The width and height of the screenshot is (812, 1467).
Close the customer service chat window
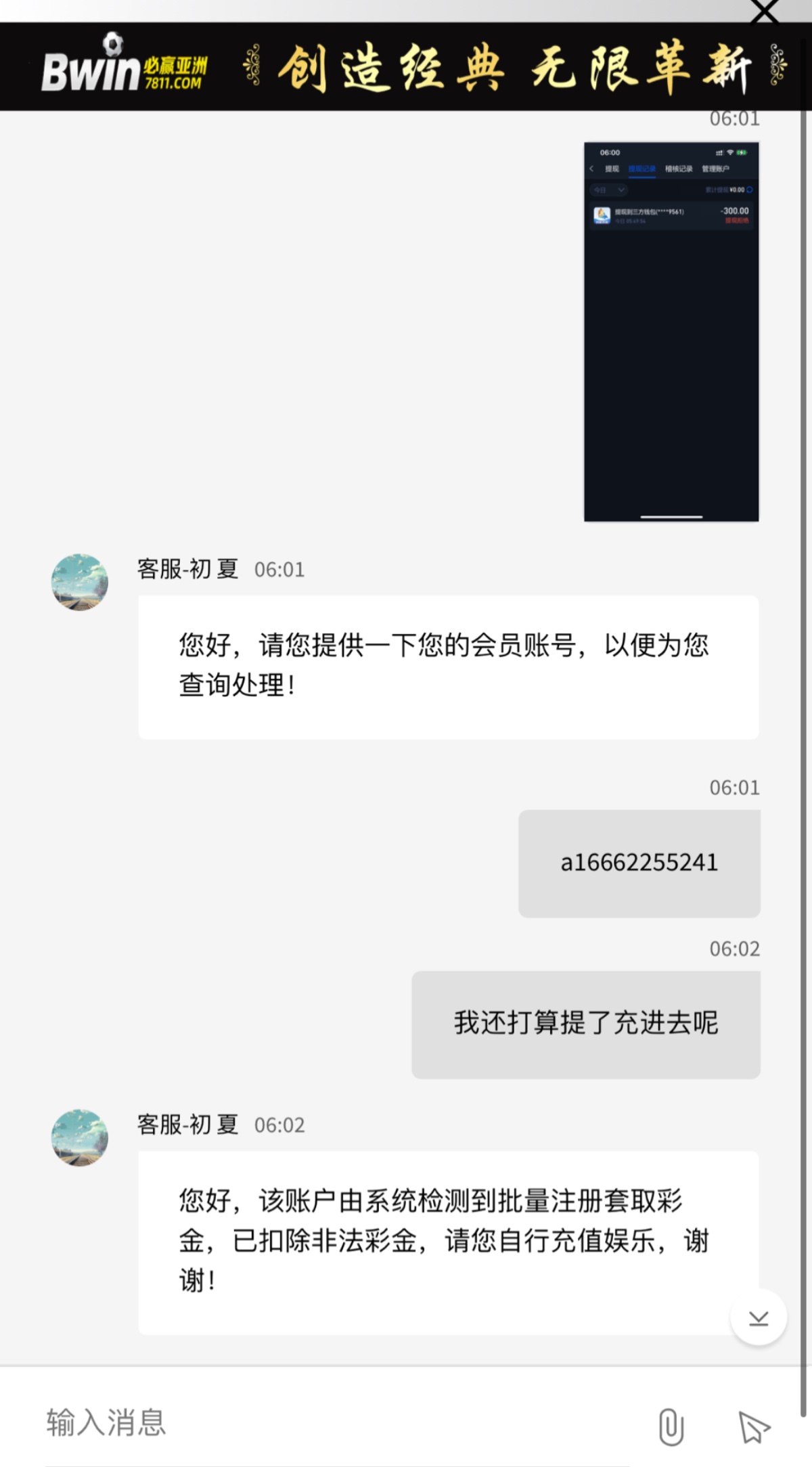[765, 11]
